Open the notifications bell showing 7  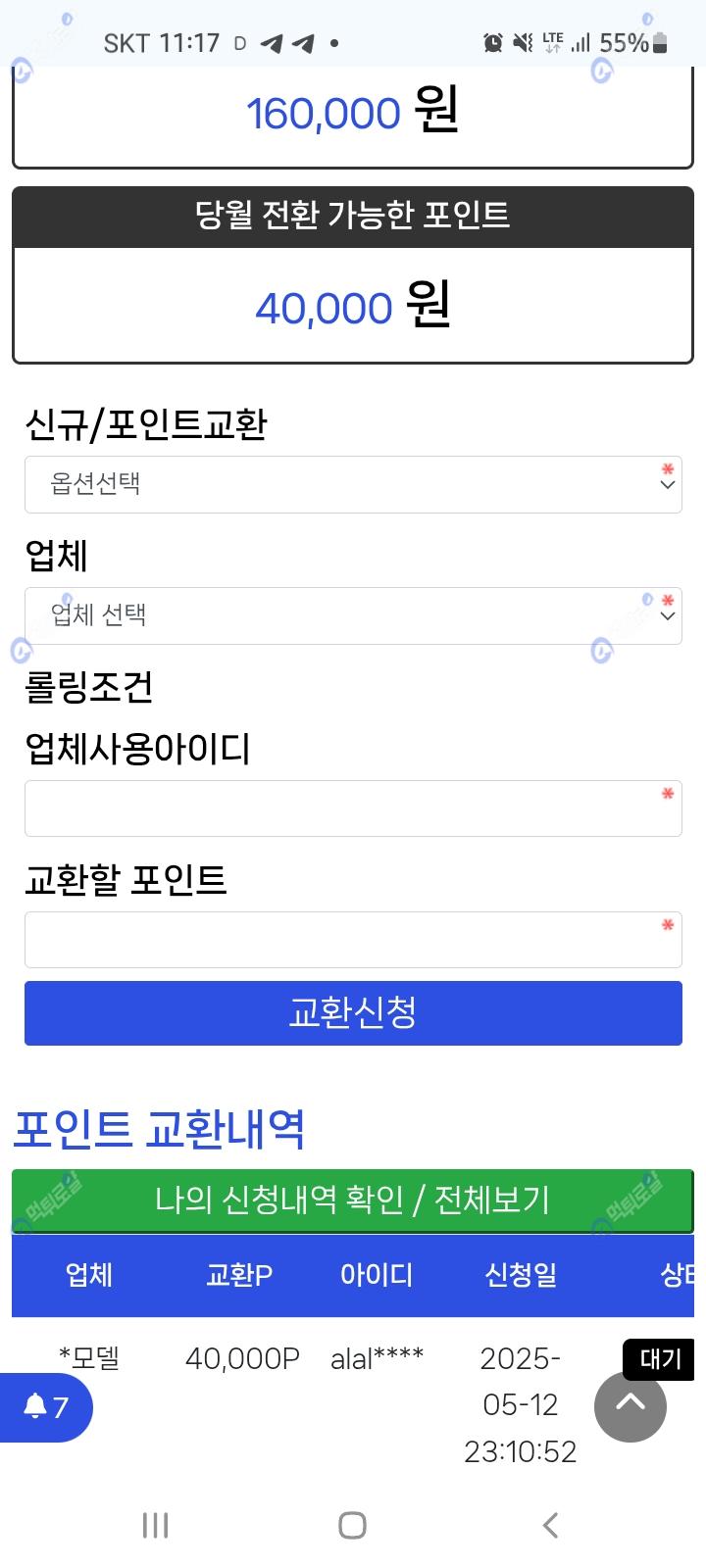click(46, 1407)
